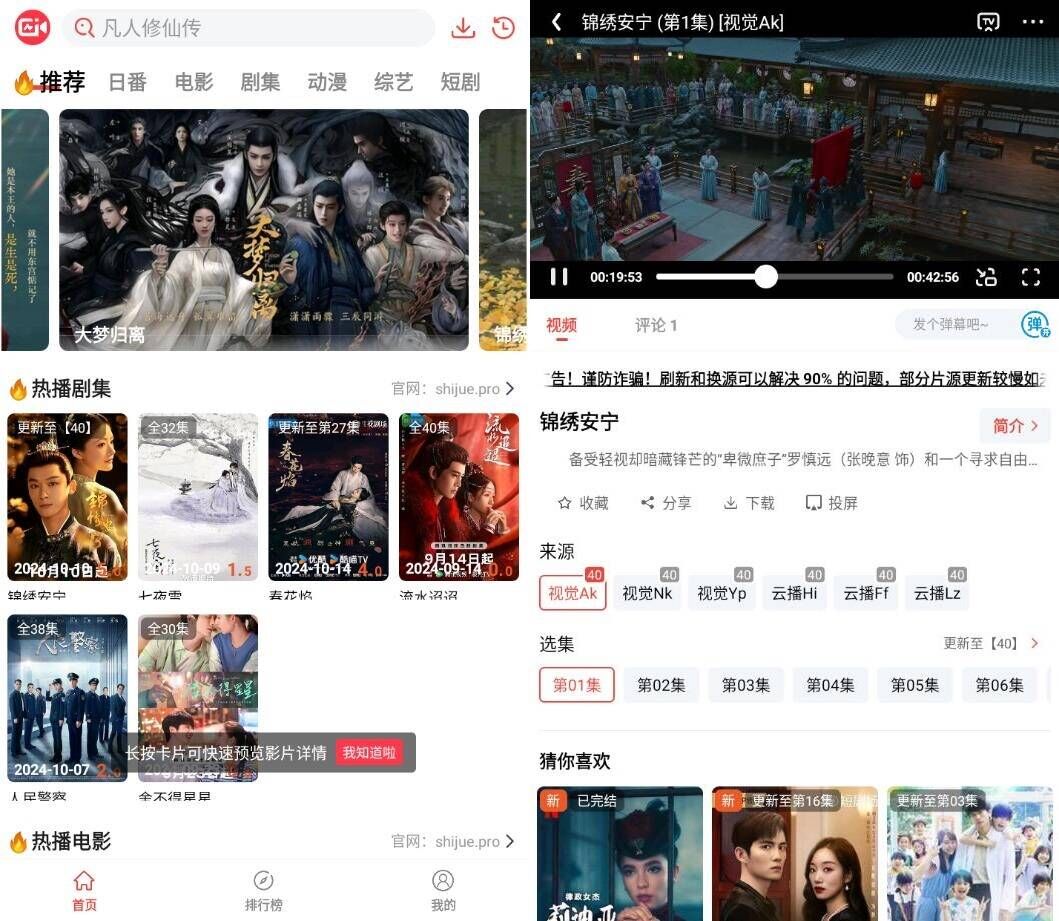This screenshot has width=1059, height=921.
Task: Add 锦绣安宁 to favorites with 收藏
Action: click(583, 503)
